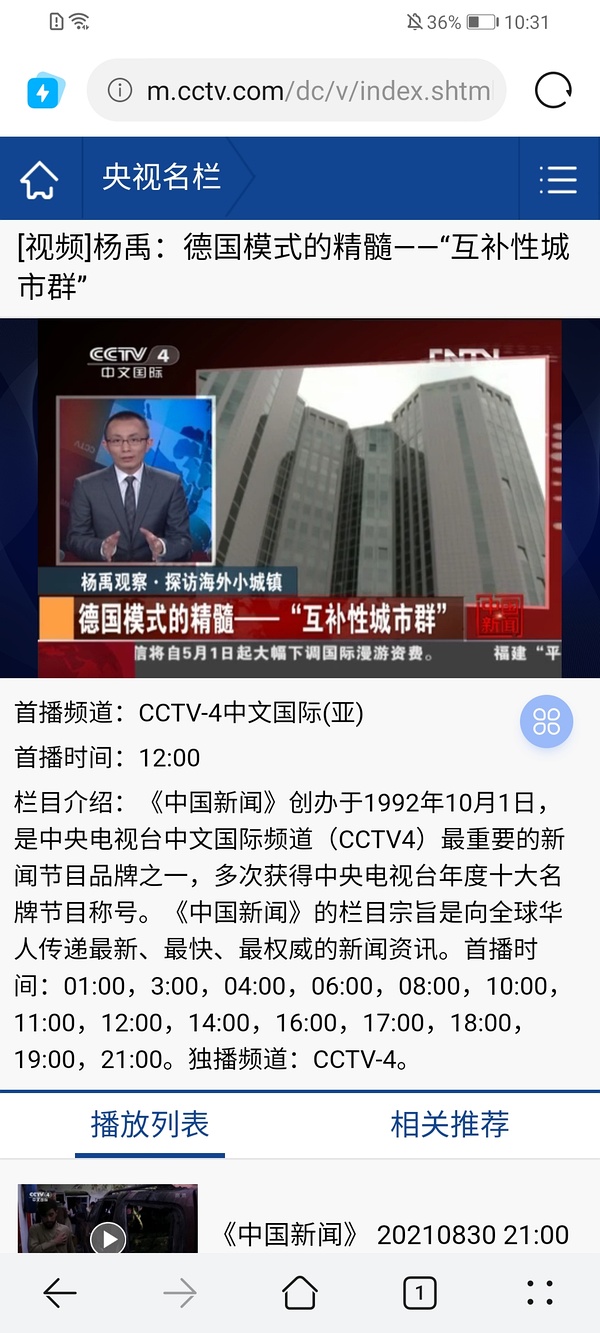The height and width of the screenshot is (1333, 600).
Task: Tap the floating four-circle shortcut button
Action: click(546, 721)
